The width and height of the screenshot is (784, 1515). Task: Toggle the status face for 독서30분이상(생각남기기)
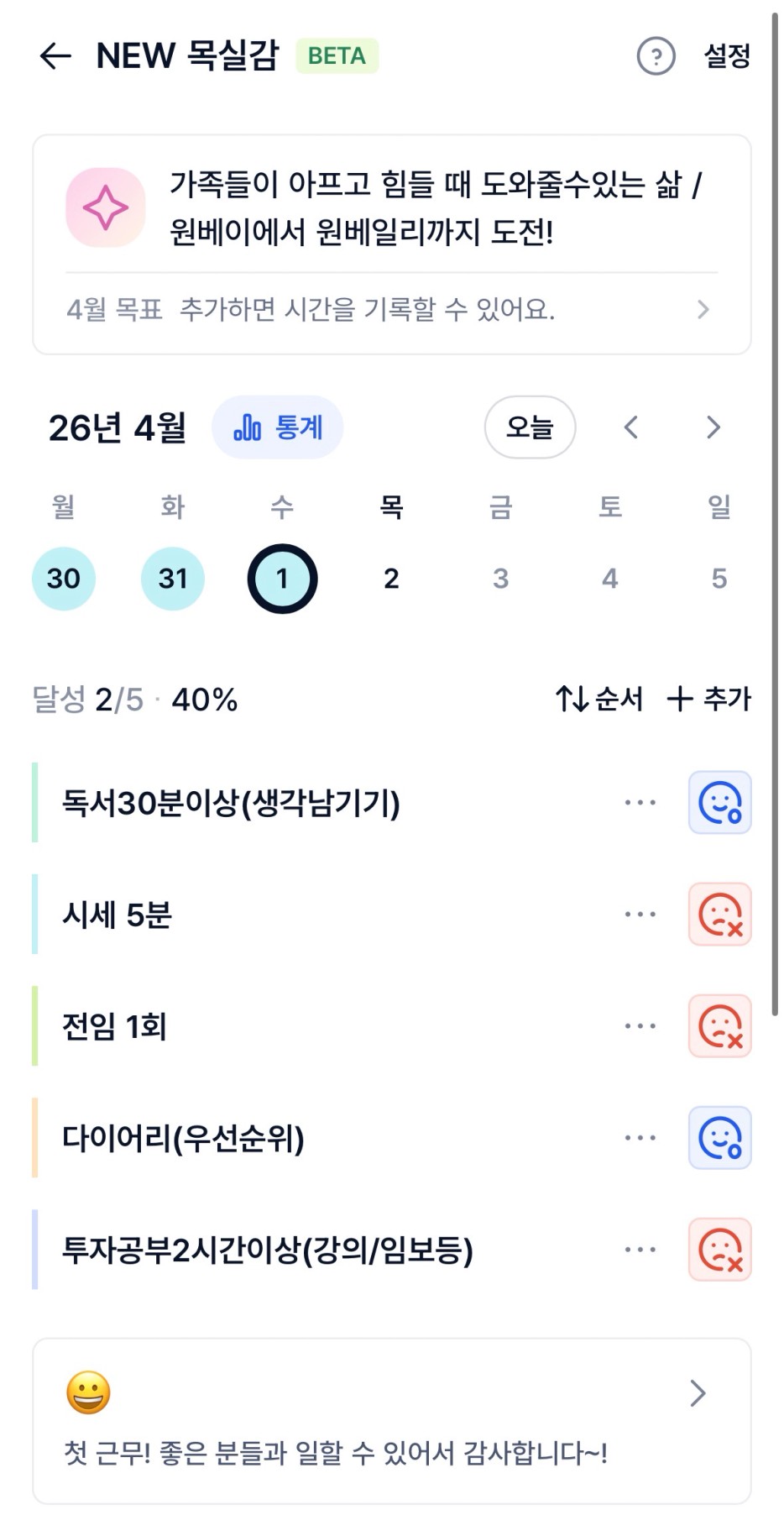pyautogui.click(x=720, y=803)
